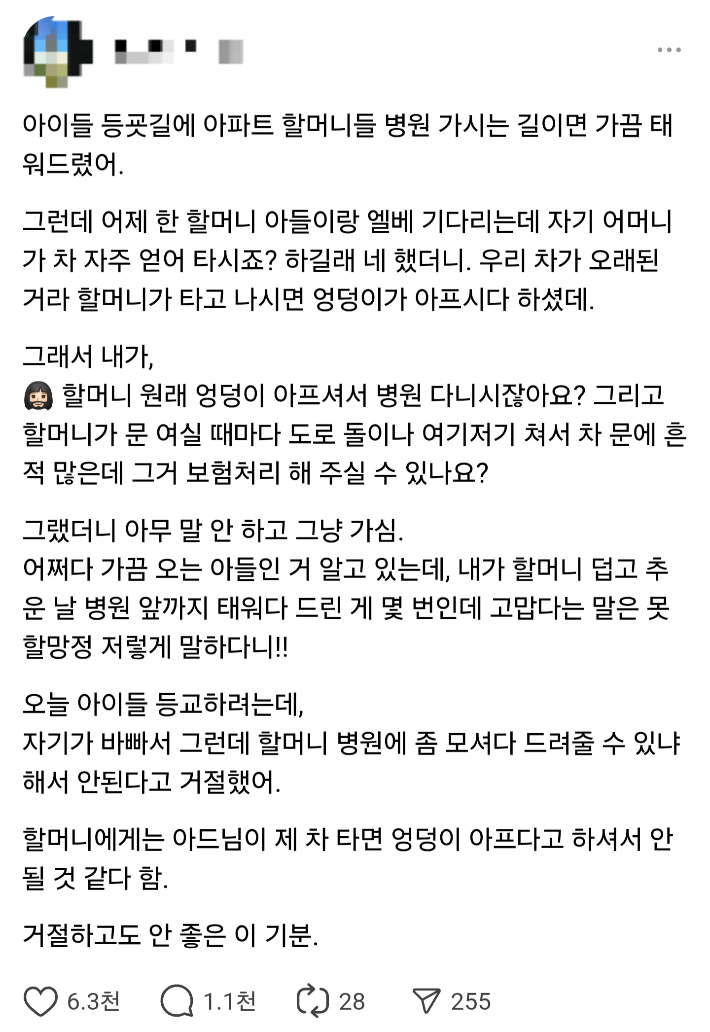Like the post with the heart icon
The width and height of the screenshot is (710, 1032).
tap(40, 1000)
